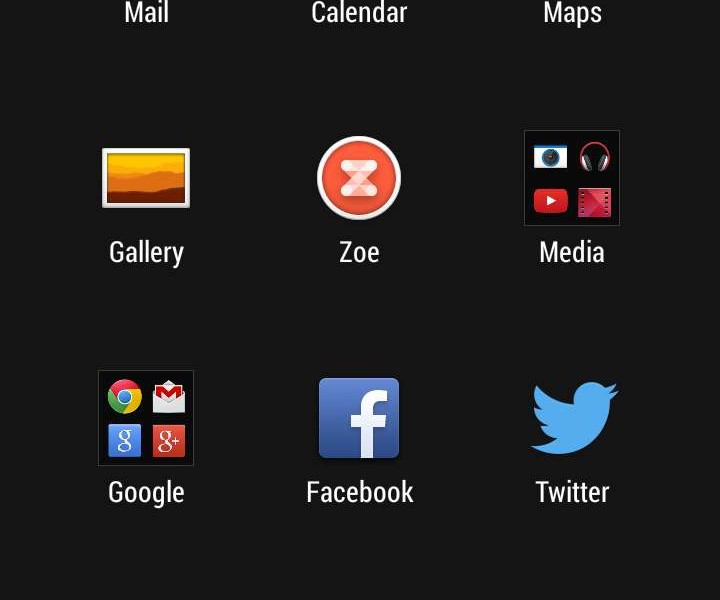Open the Gallery app
This screenshot has width=720, height=600.
[146, 178]
